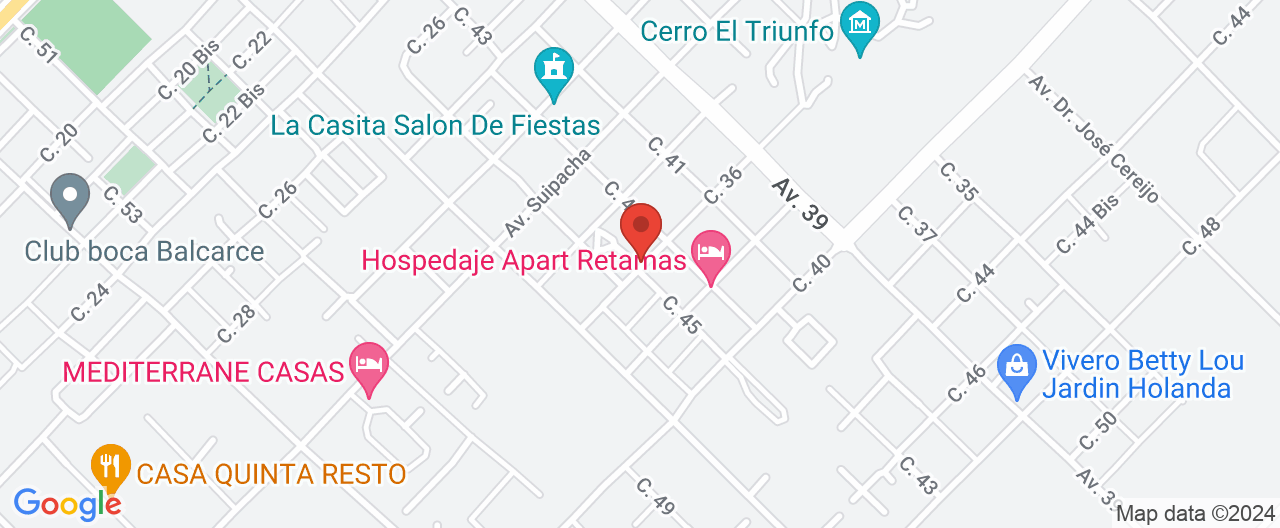Image resolution: width=1280 pixels, height=528 pixels.
Task: Select Vivero Betty Lou Jardin Holanda marker
Action: coord(1017,367)
